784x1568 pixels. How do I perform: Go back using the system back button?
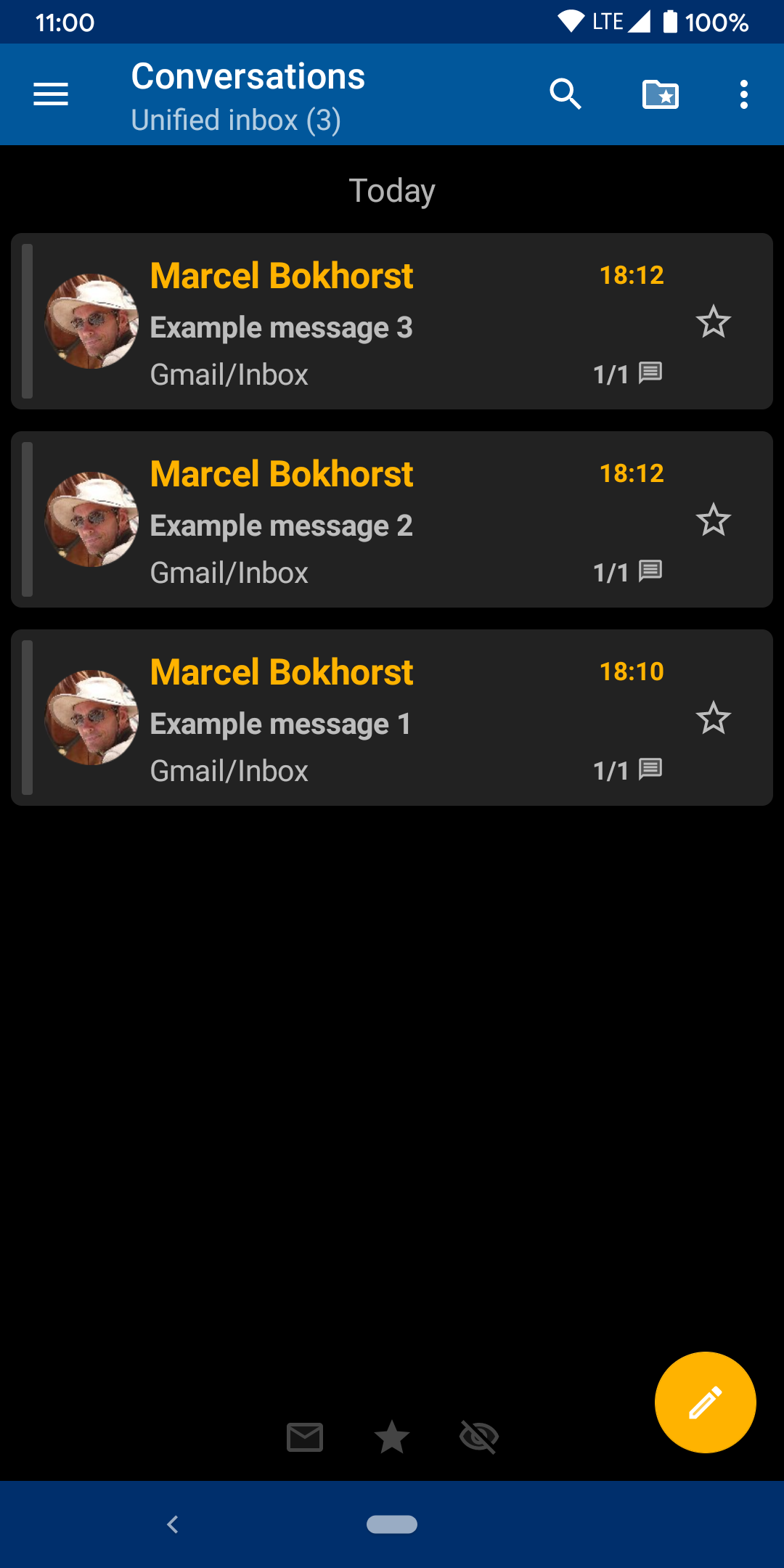pyautogui.click(x=173, y=1524)
